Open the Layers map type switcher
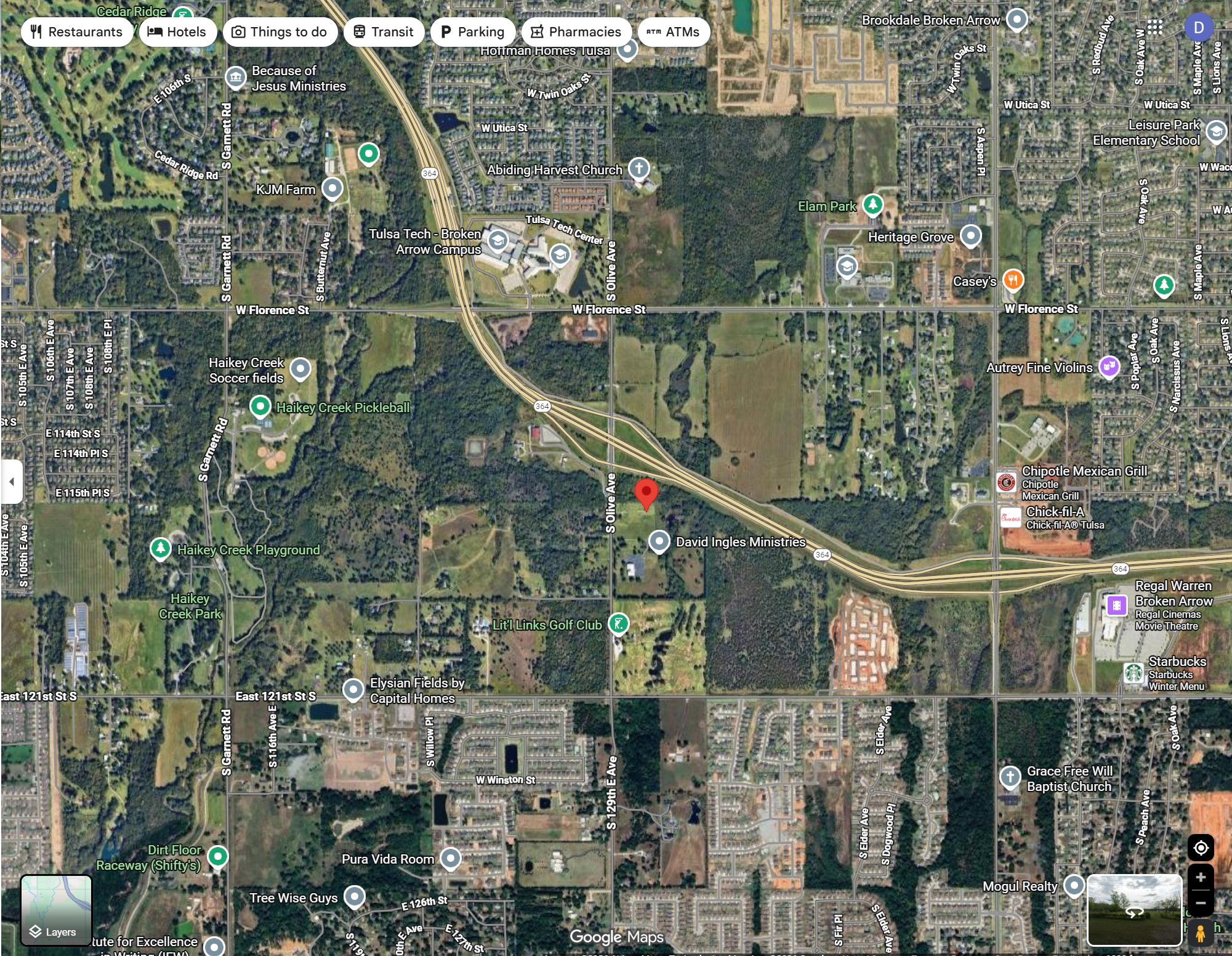 (56, 910)
